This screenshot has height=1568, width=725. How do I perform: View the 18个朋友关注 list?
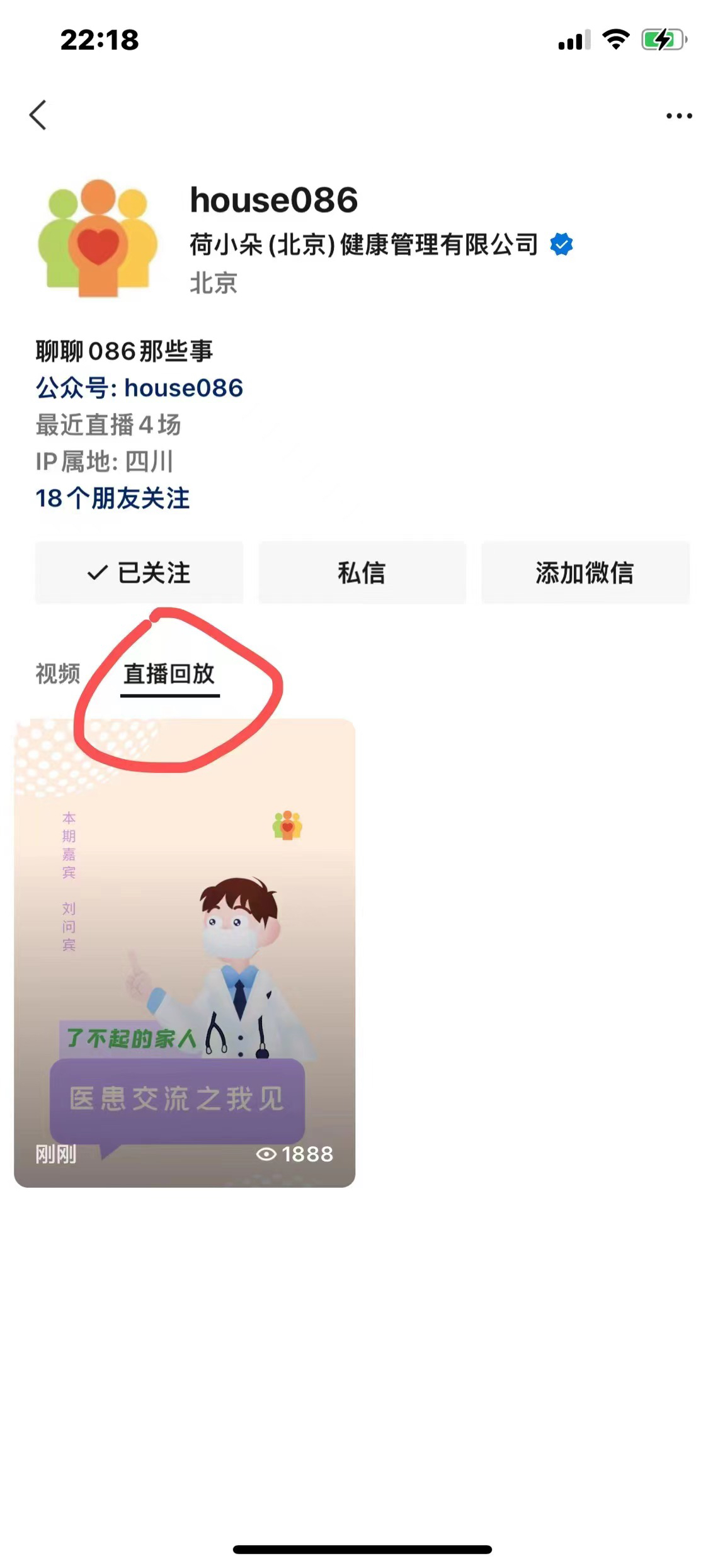point(113,499)
